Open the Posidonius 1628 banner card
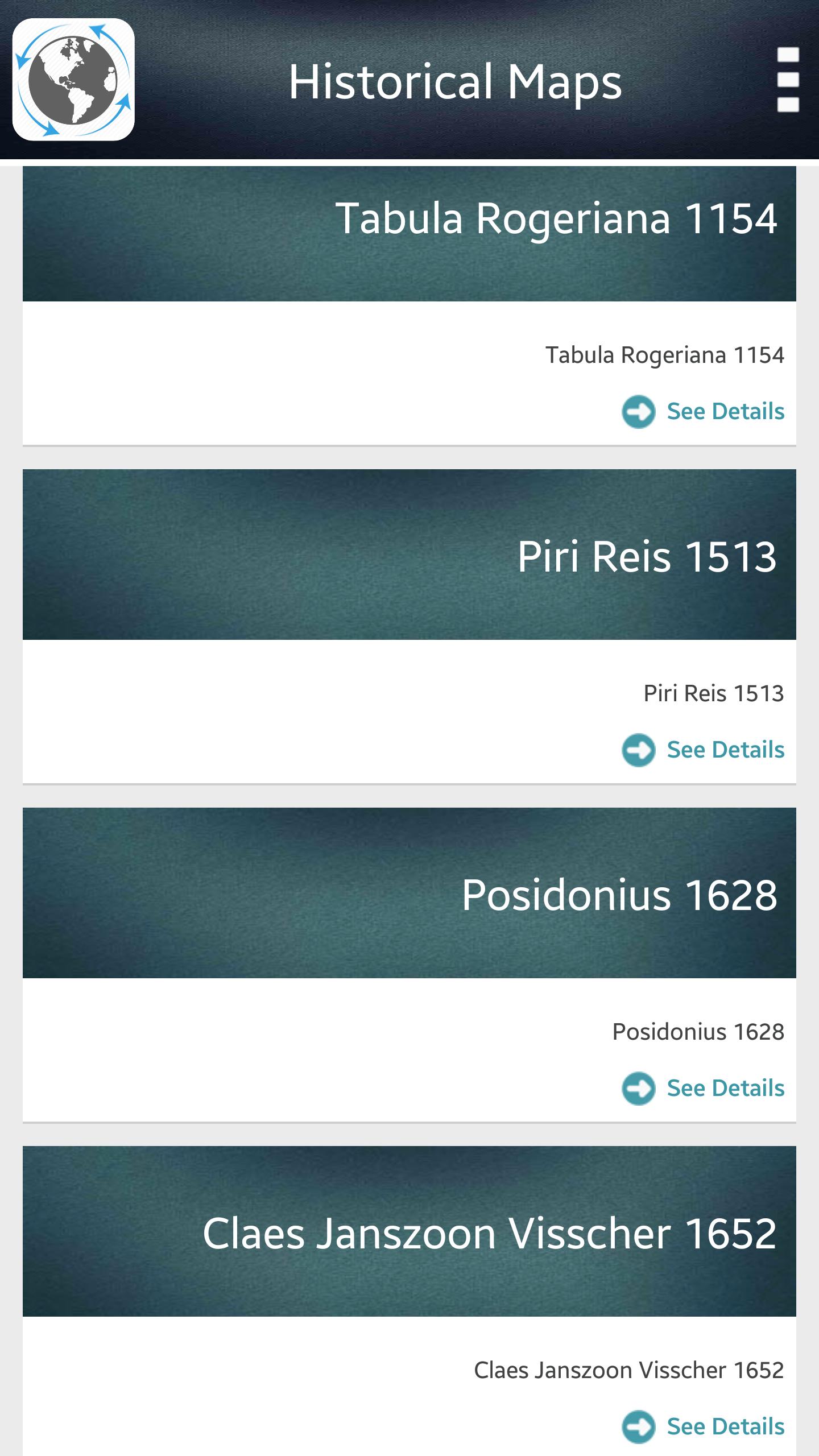Image resolution: width=819 pixels, height=1456 pixels. coord(409,893)
